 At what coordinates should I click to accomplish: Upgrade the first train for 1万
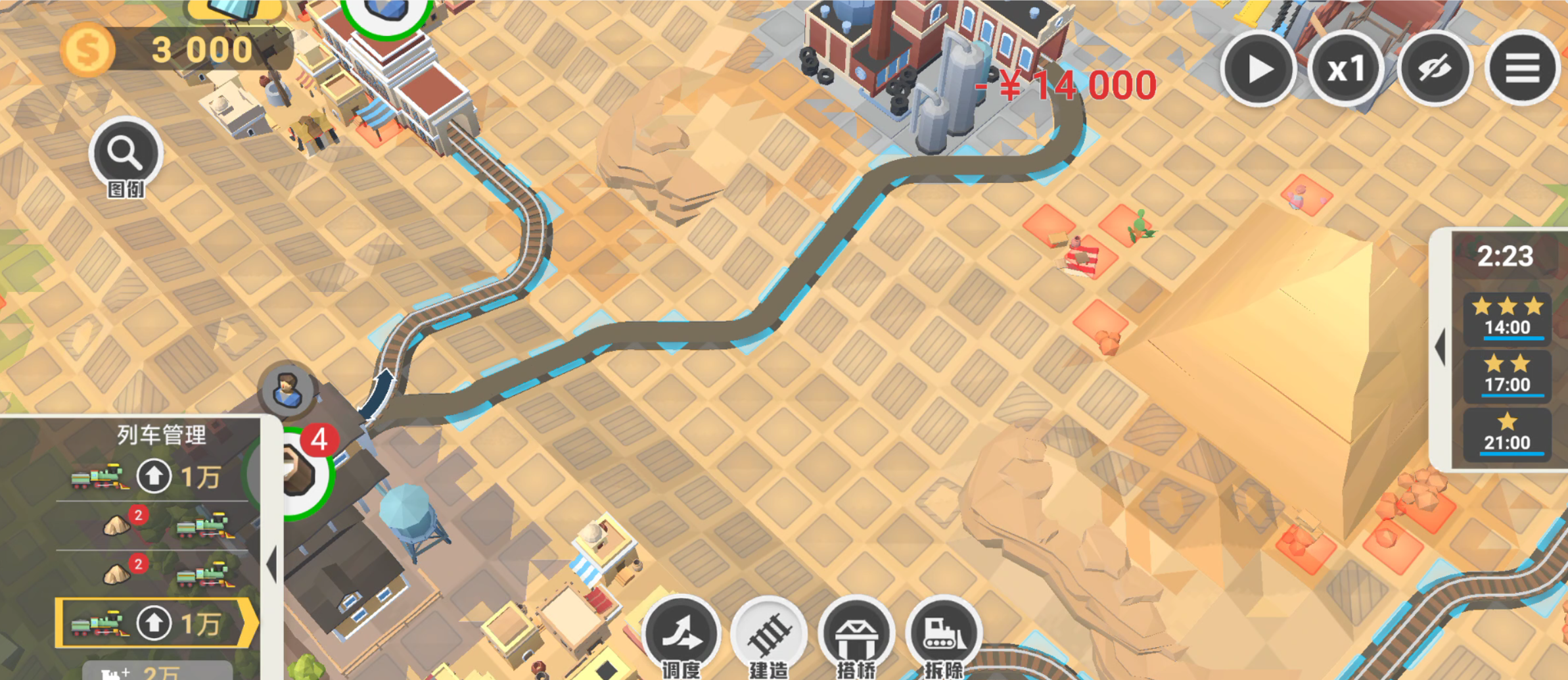[154, 476]
